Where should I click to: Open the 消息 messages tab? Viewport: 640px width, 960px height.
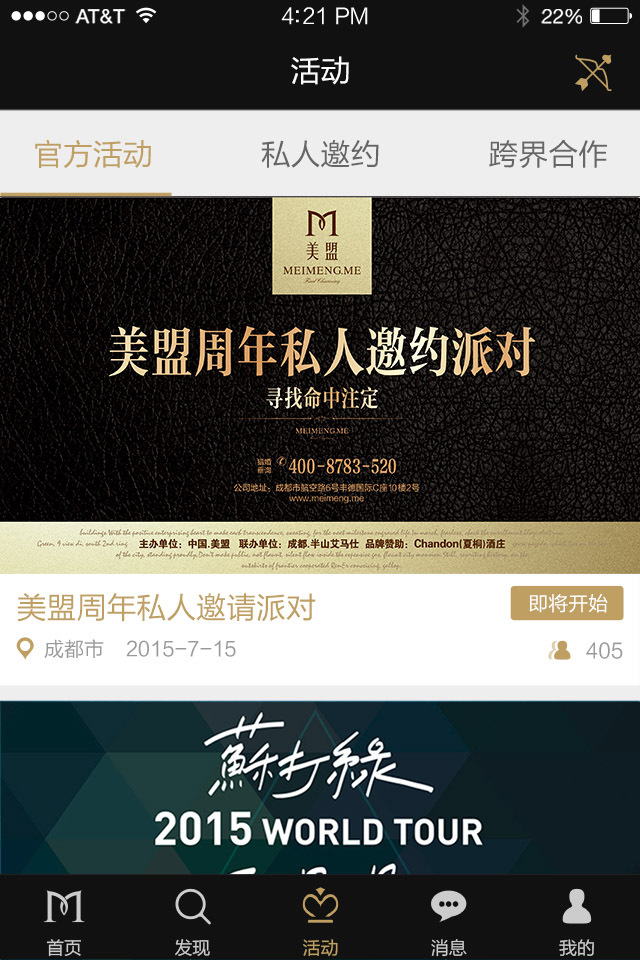[448, 920]
